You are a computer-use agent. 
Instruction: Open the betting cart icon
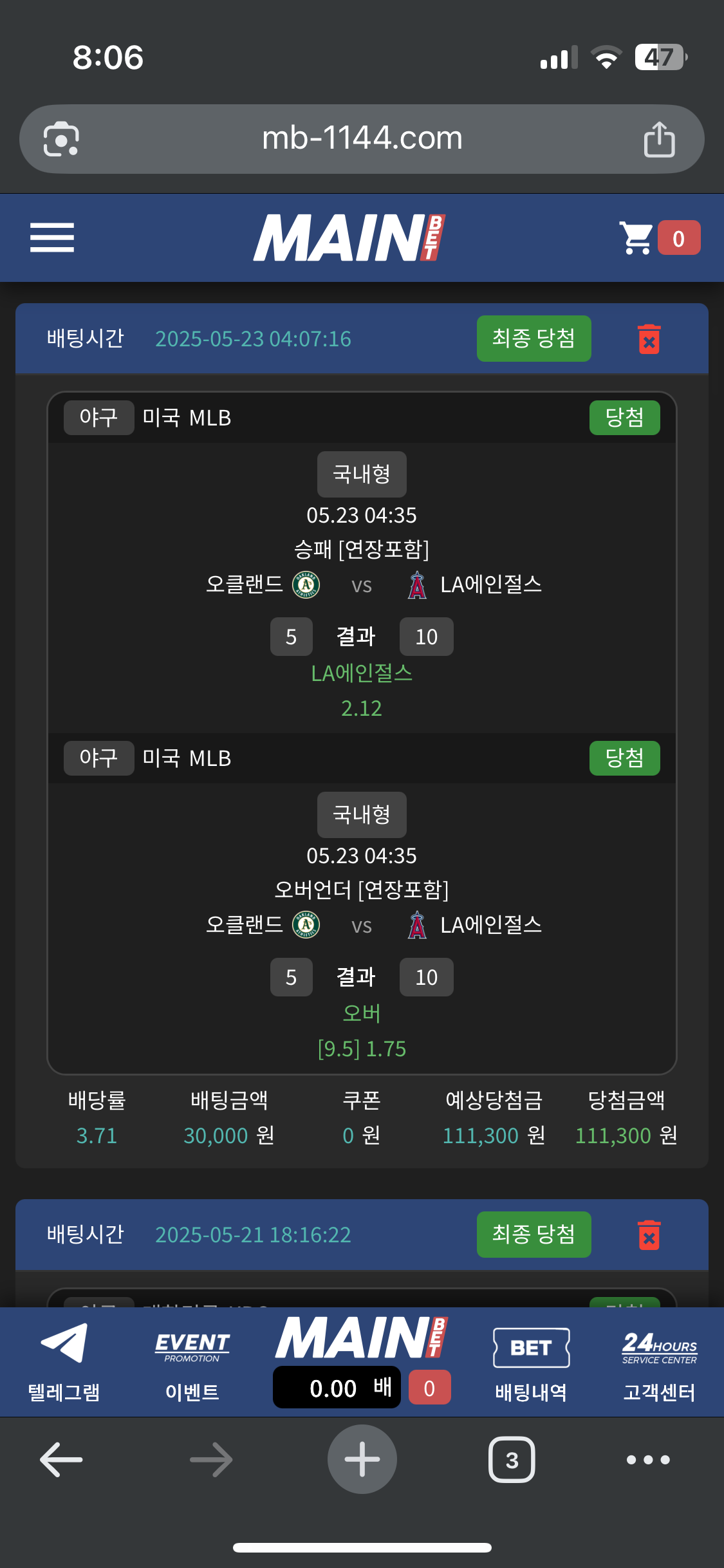[x=636, y=238]
